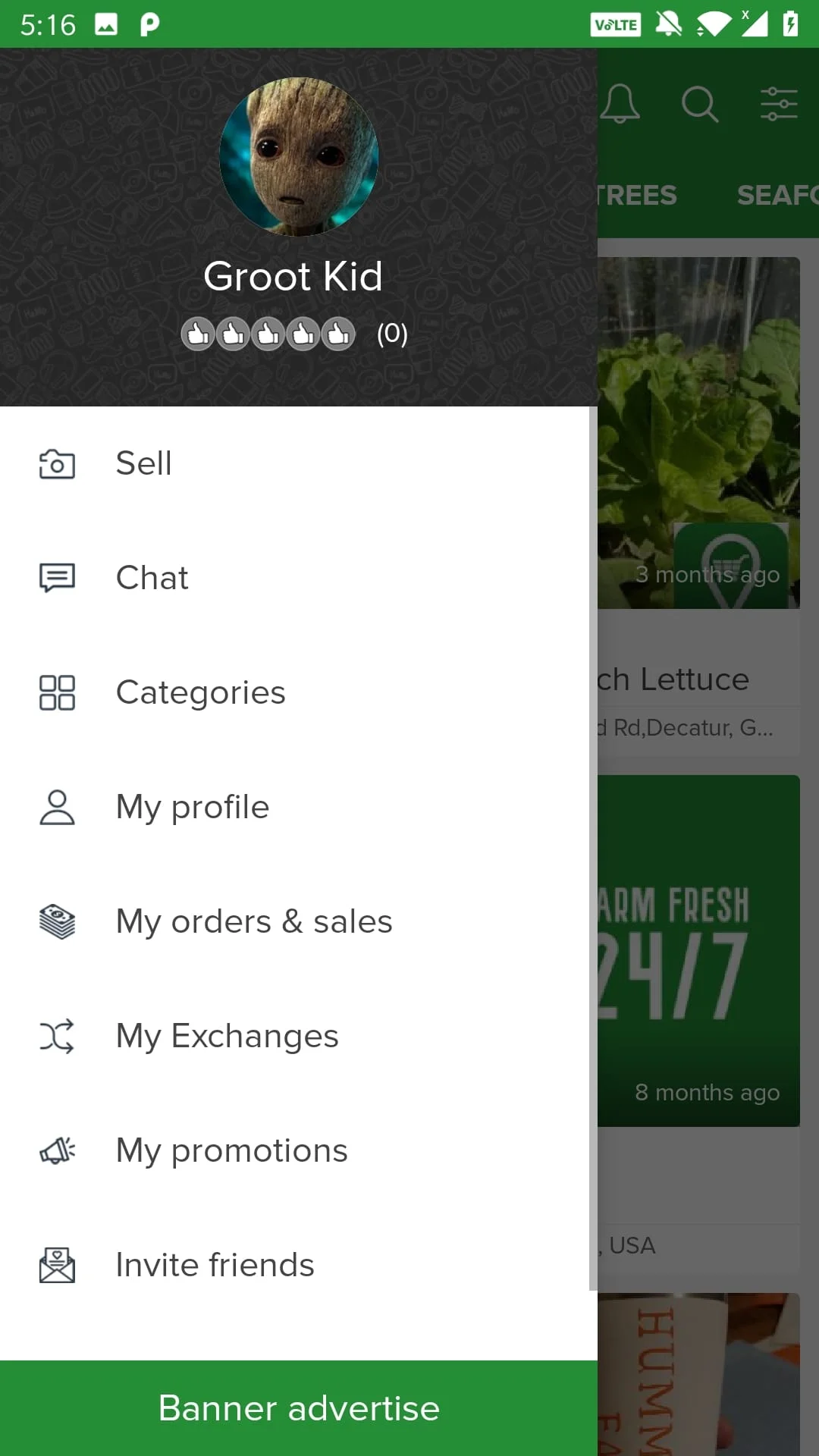Select the third thumbs-up rating
Screen dimensions: 819x1456
(x=267, y=333)
